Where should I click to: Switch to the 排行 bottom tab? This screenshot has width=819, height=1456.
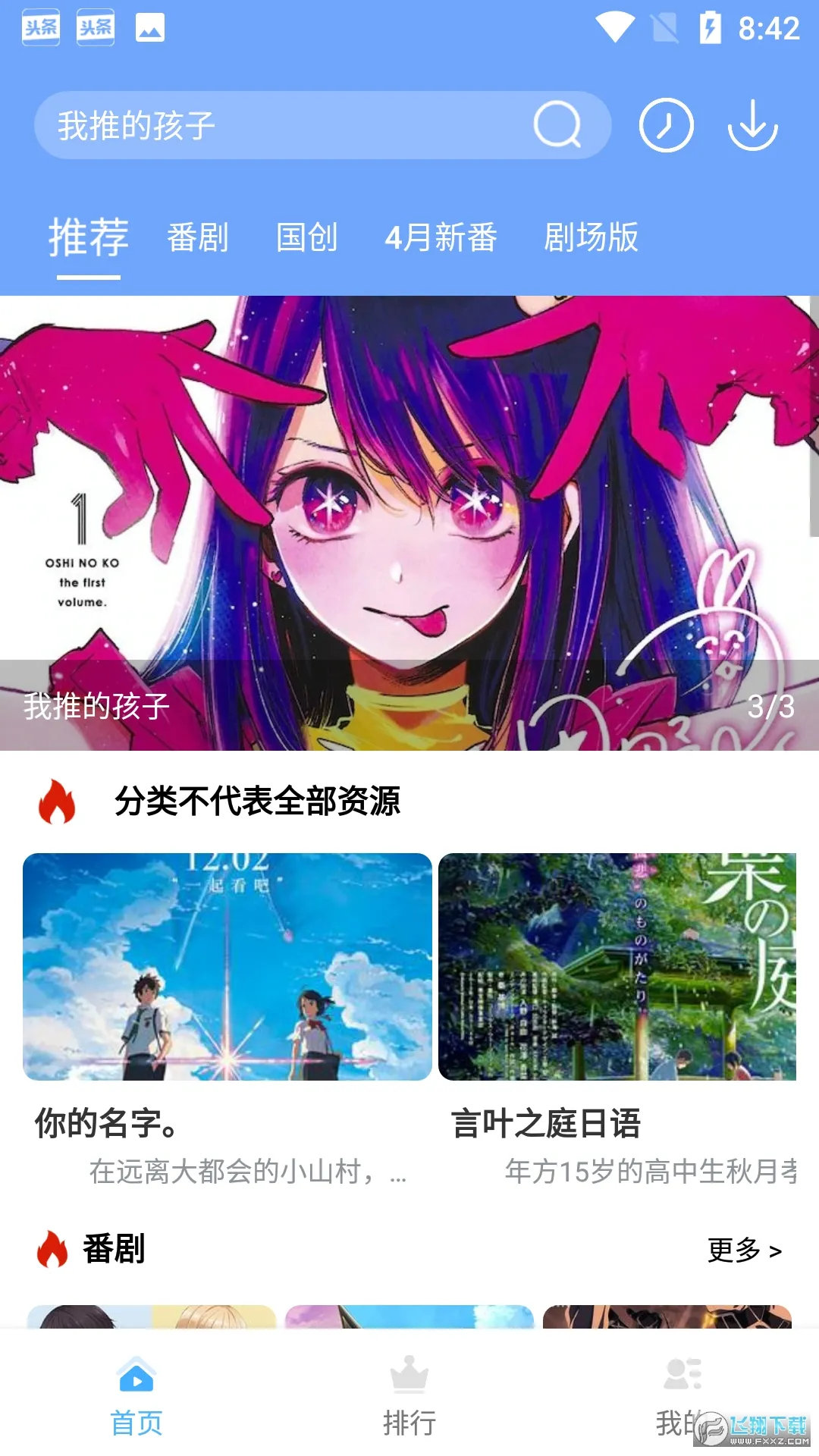[x=409, y=1395]
